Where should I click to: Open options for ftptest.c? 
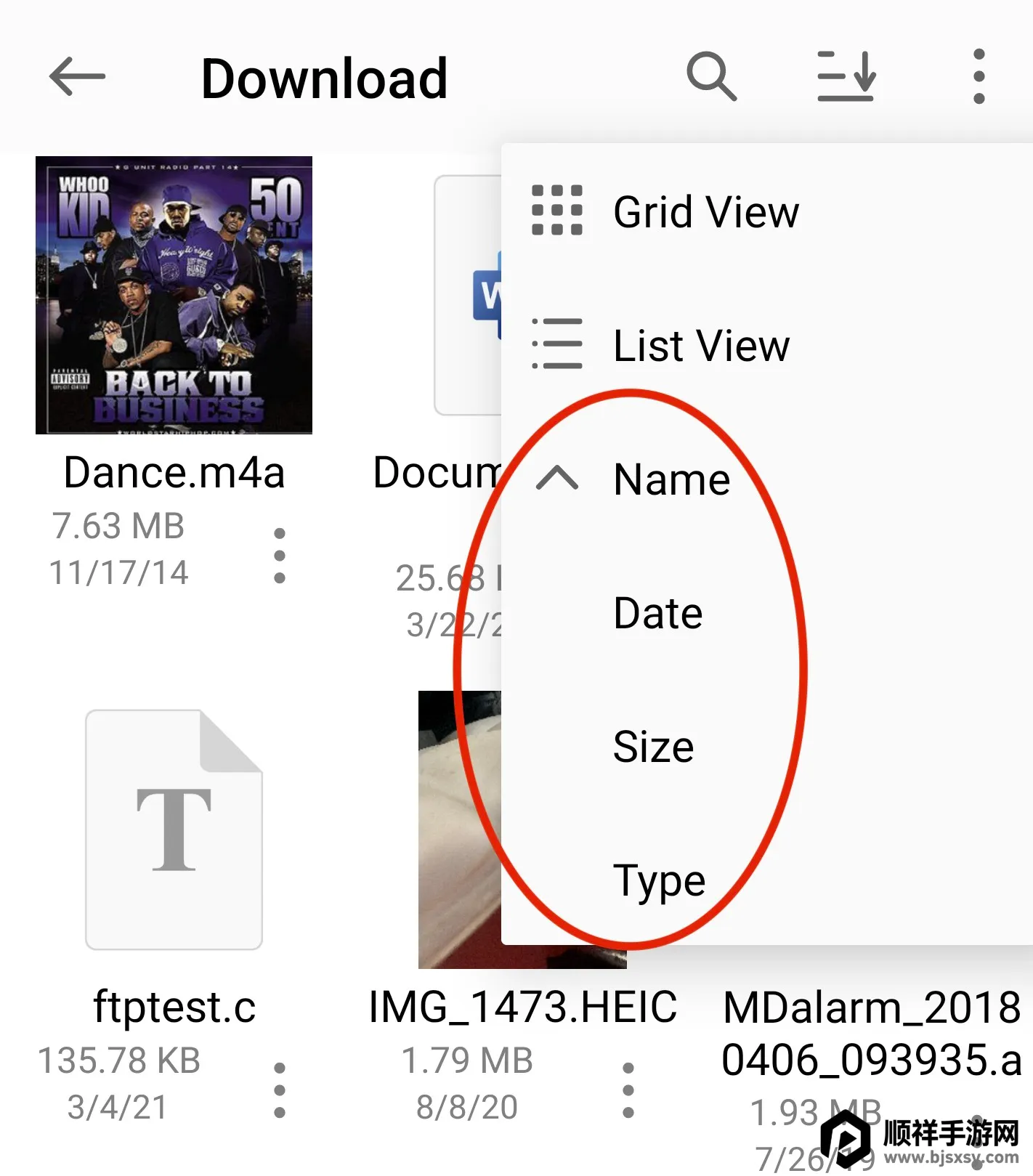pos(280,1090)
